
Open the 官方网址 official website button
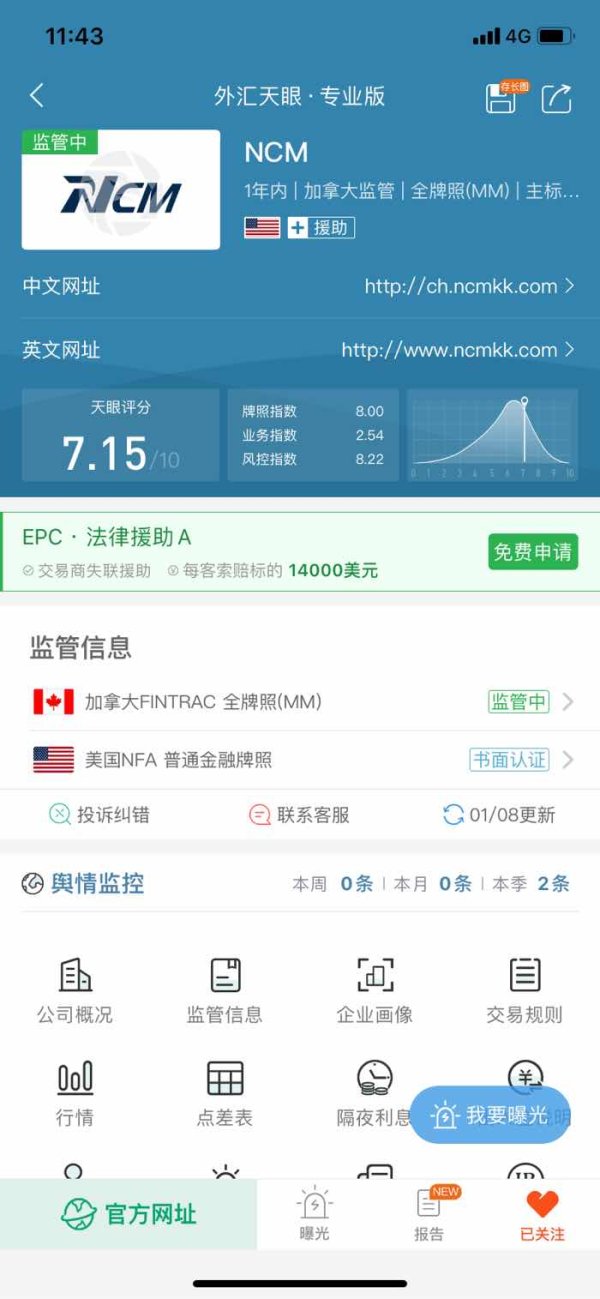tap(128, 1214)
